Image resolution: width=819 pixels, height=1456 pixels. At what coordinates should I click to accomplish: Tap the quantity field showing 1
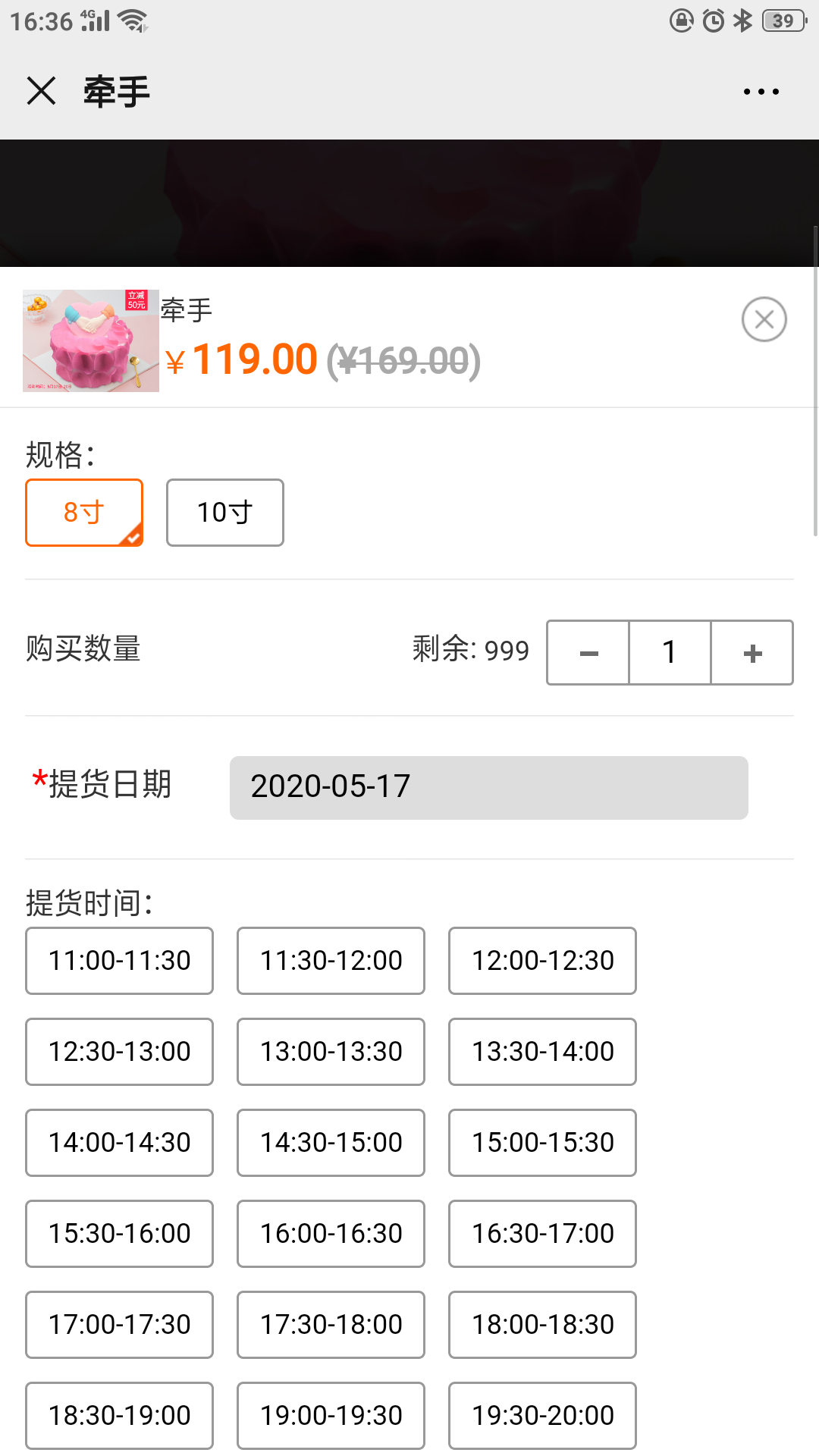click(x=670, y=653)
